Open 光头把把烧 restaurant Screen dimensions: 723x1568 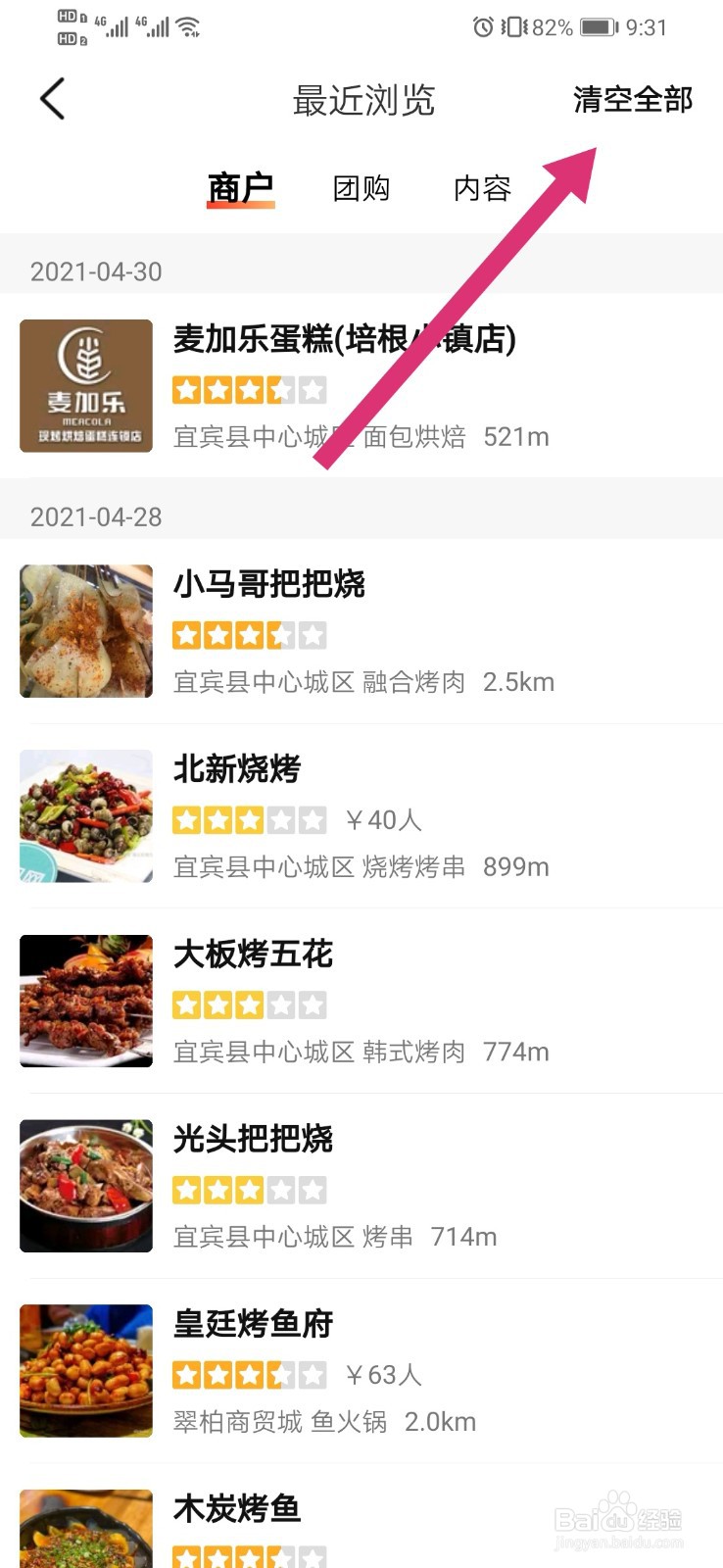[254, 1140]
